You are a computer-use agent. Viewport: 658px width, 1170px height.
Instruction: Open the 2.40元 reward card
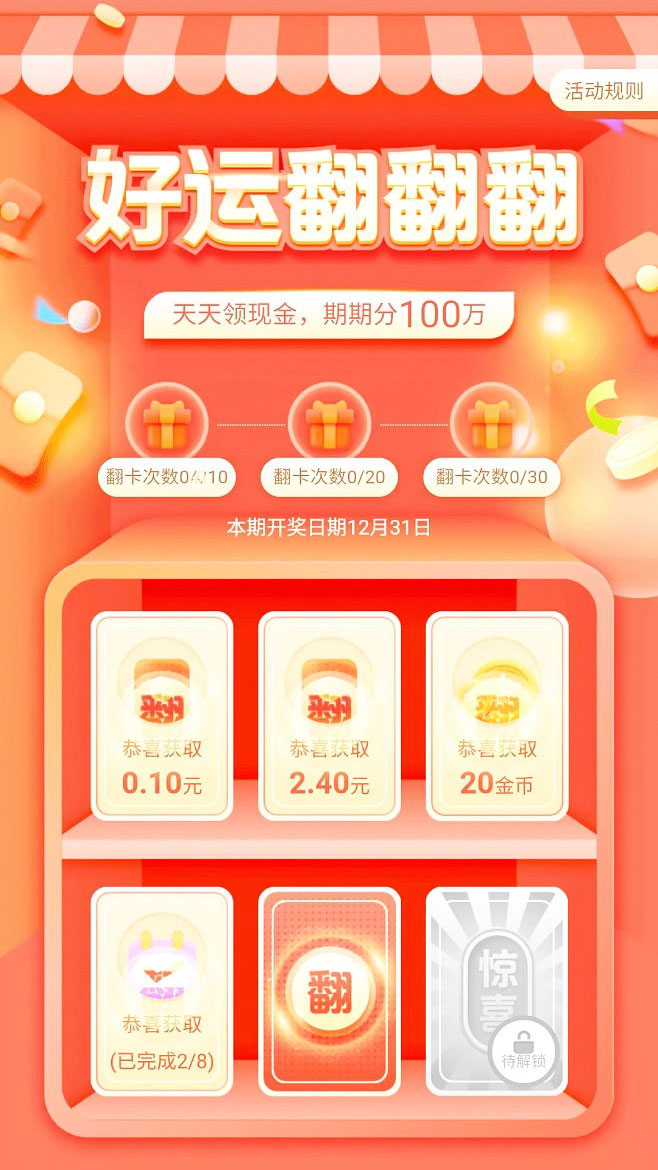(329, 715)
